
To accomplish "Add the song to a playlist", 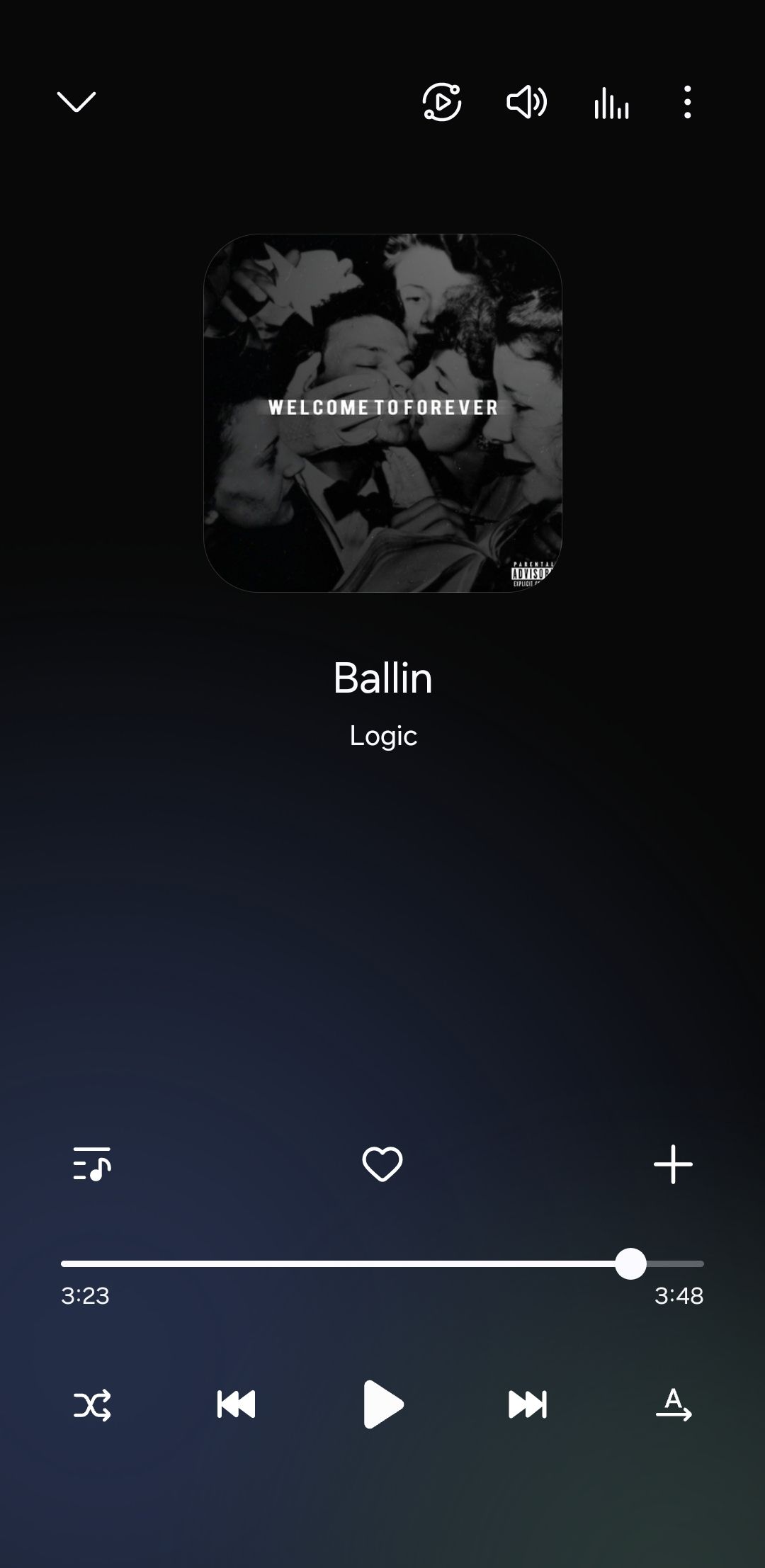I will coord(672,1164).
